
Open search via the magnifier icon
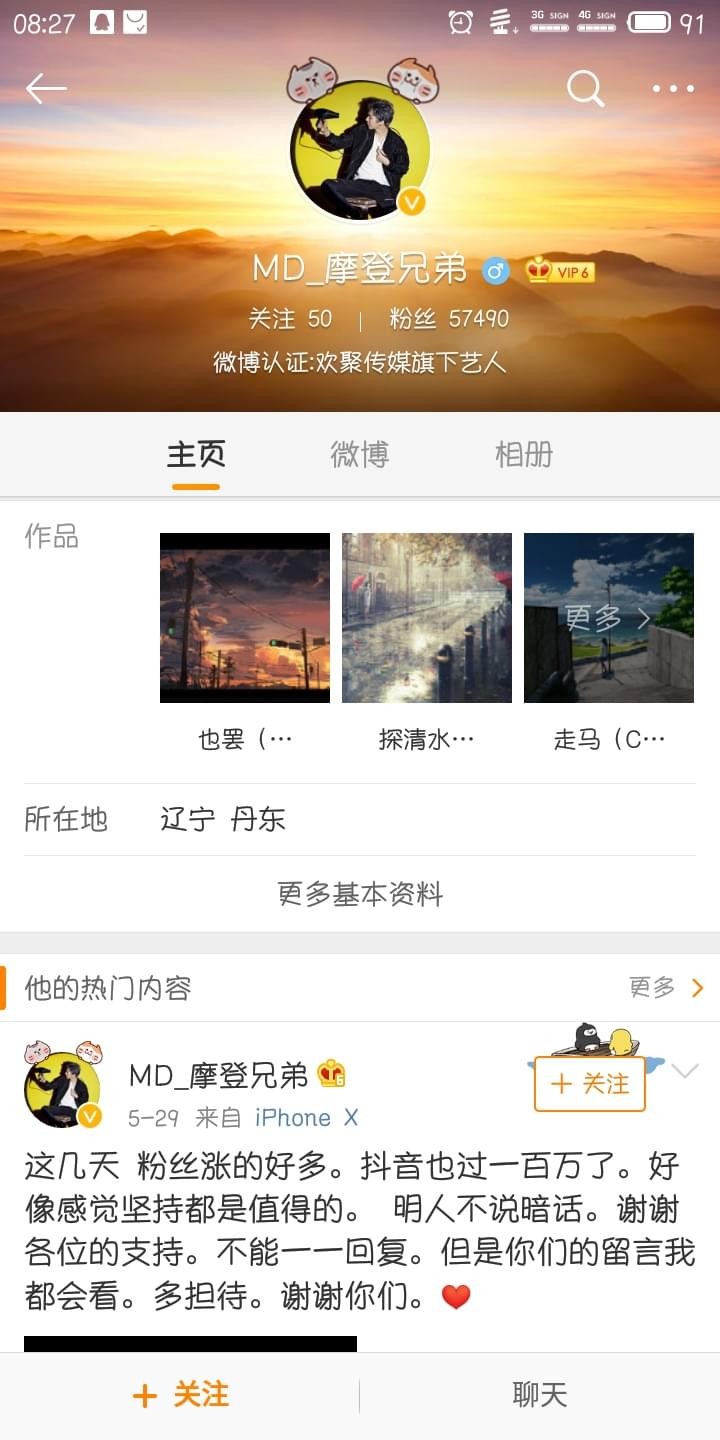pos(585,88)
